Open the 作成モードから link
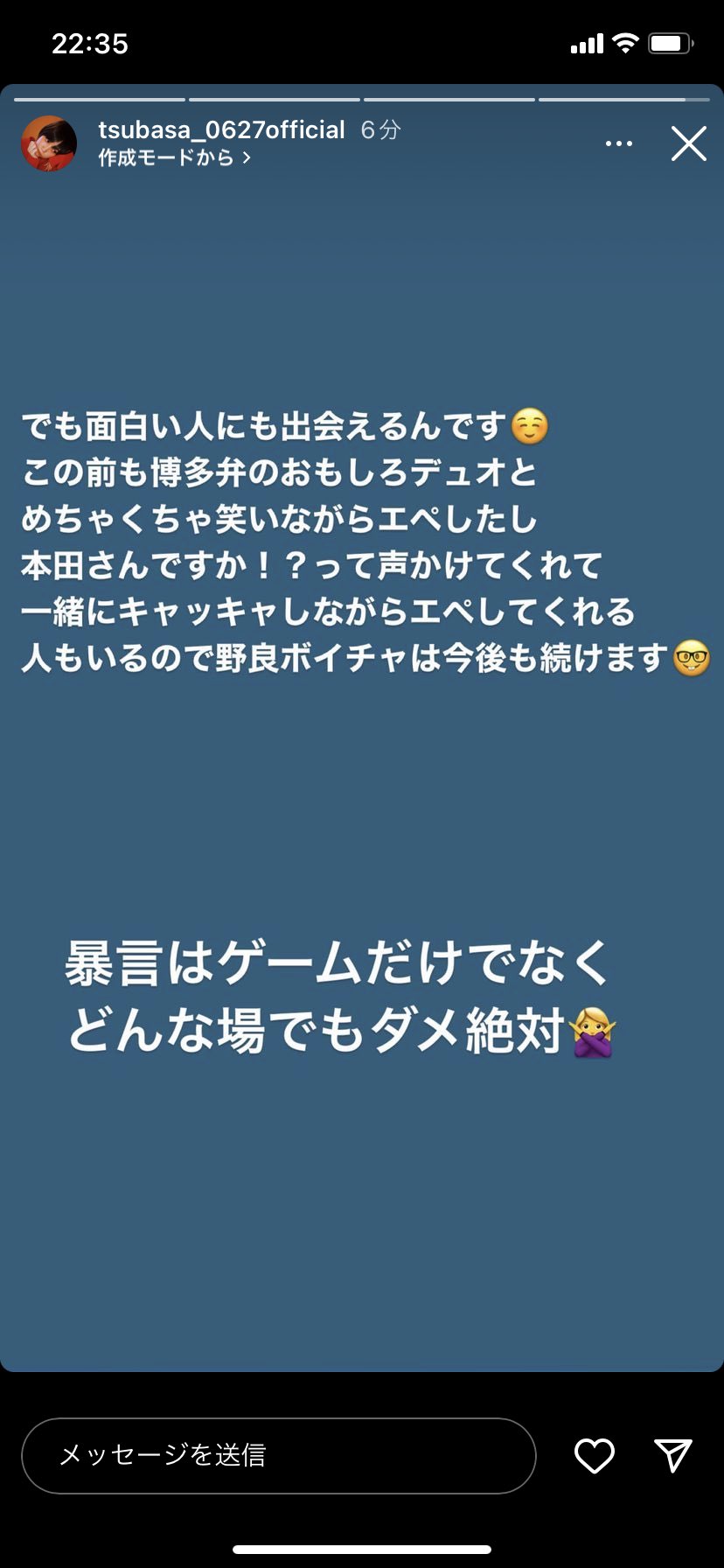This screenshot has height=1568, width=724. pos(174,157)
